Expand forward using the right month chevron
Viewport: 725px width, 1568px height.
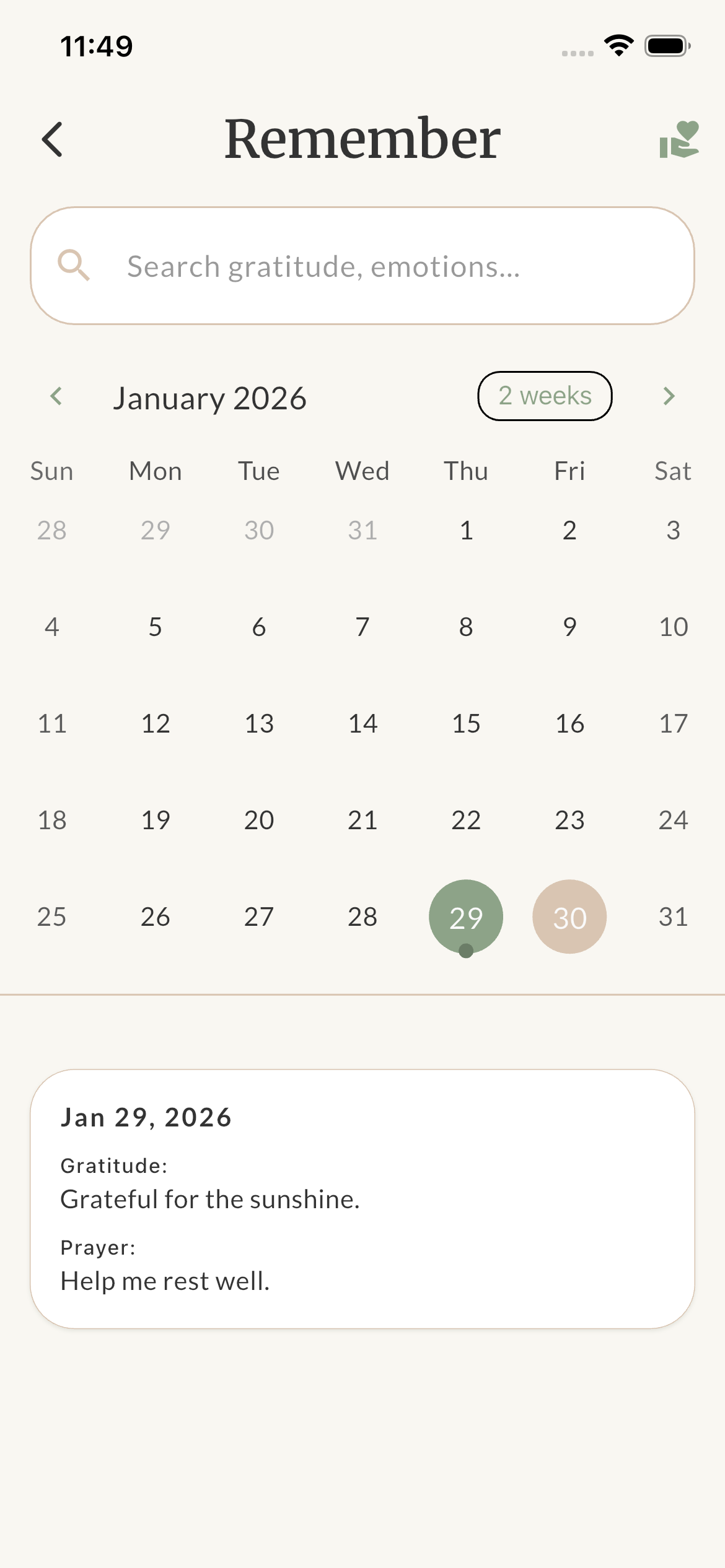669,396
